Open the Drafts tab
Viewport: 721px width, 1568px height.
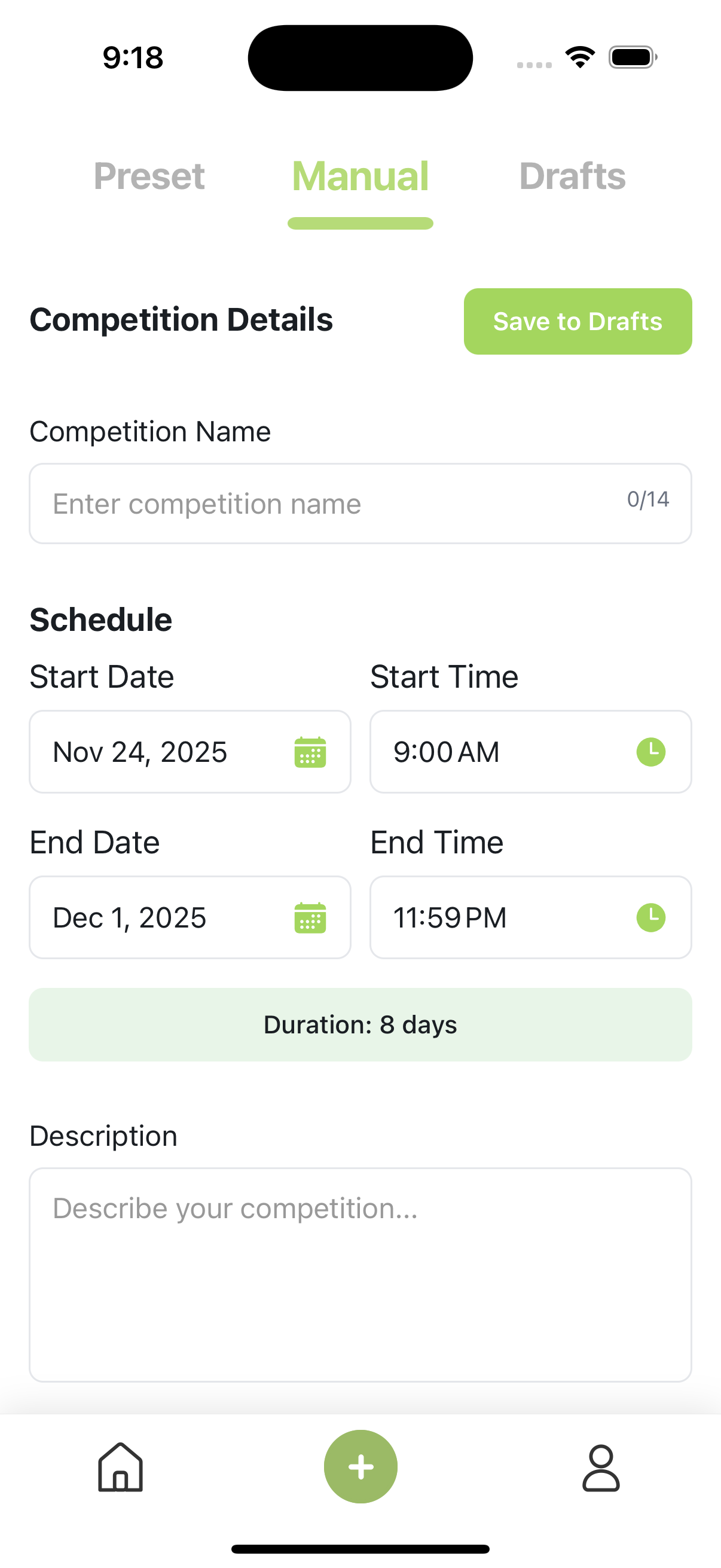(x=573, y=176)
